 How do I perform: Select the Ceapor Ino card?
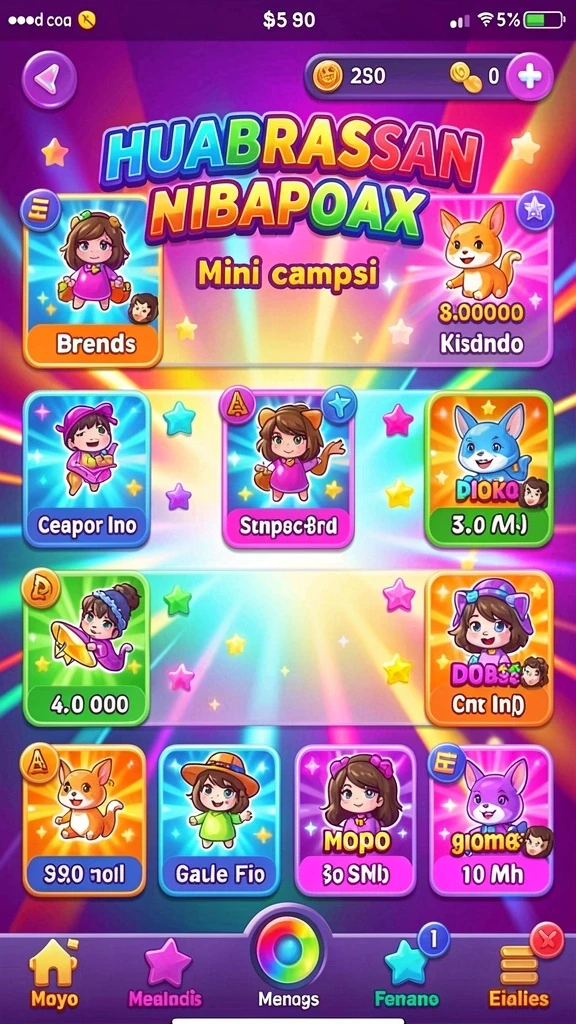coord(87,468)
